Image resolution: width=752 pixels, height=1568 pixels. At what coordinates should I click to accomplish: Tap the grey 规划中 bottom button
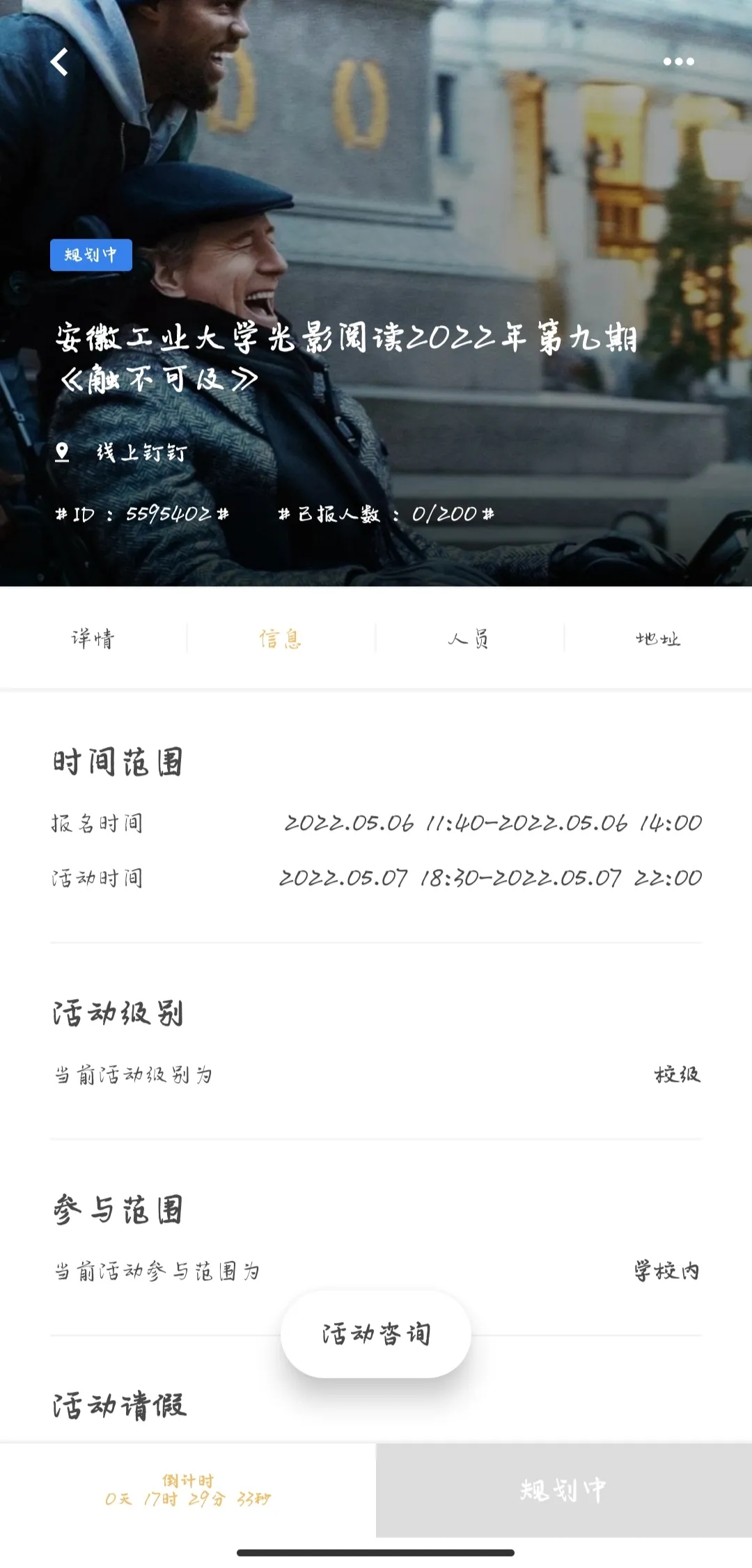(x=564, y=1490)
